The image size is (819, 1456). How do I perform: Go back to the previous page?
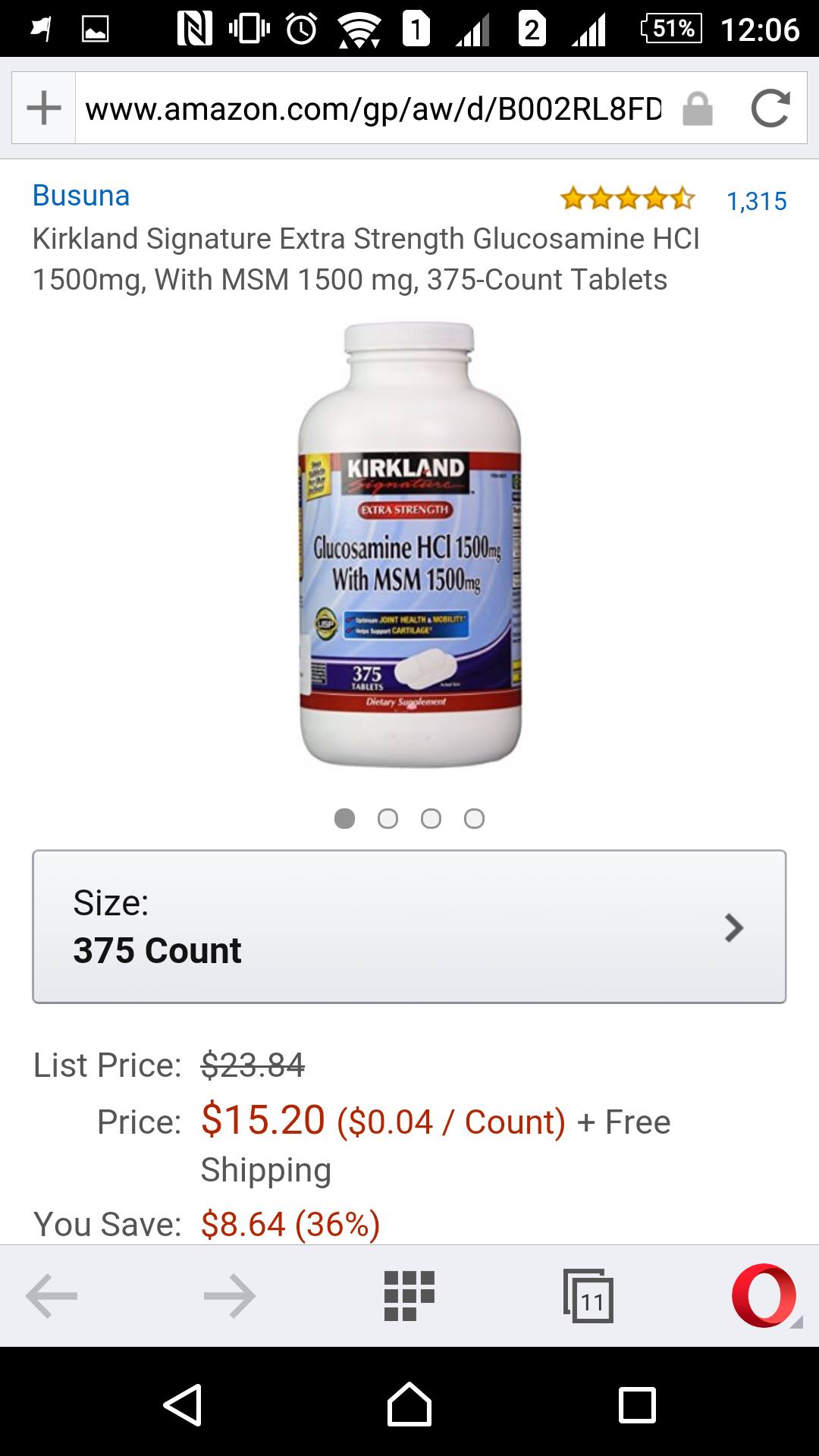click(x=52, y=1296)
